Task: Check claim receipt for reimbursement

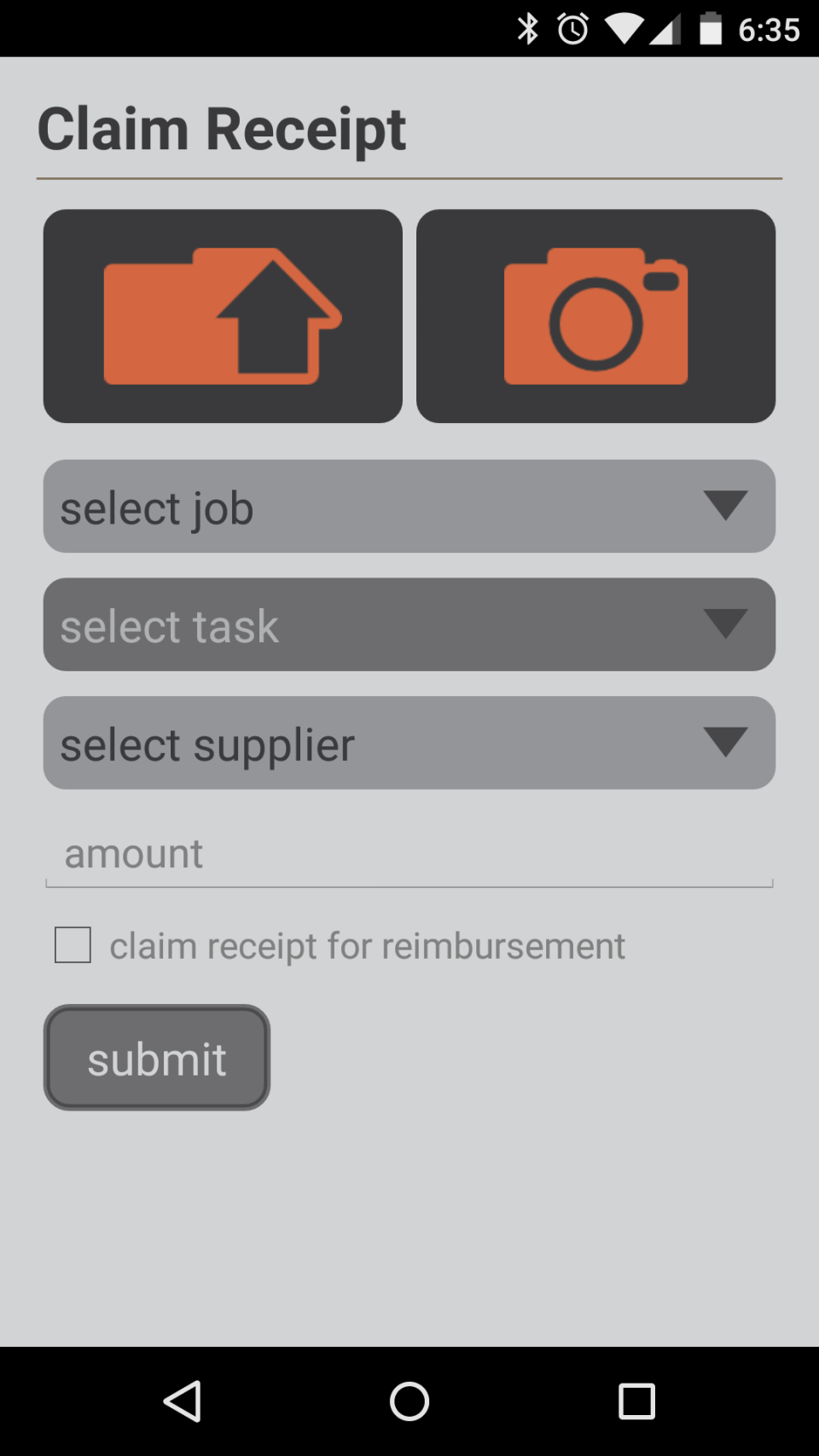Action: [x=73, y=945]
